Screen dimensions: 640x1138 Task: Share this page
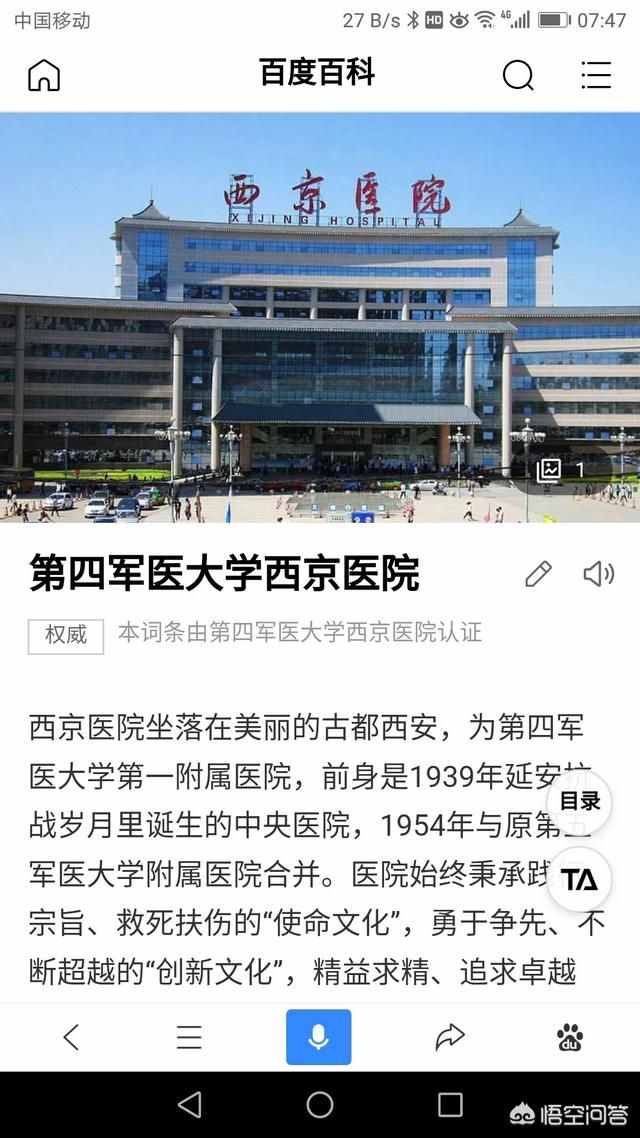click(x=450, y=1037)
